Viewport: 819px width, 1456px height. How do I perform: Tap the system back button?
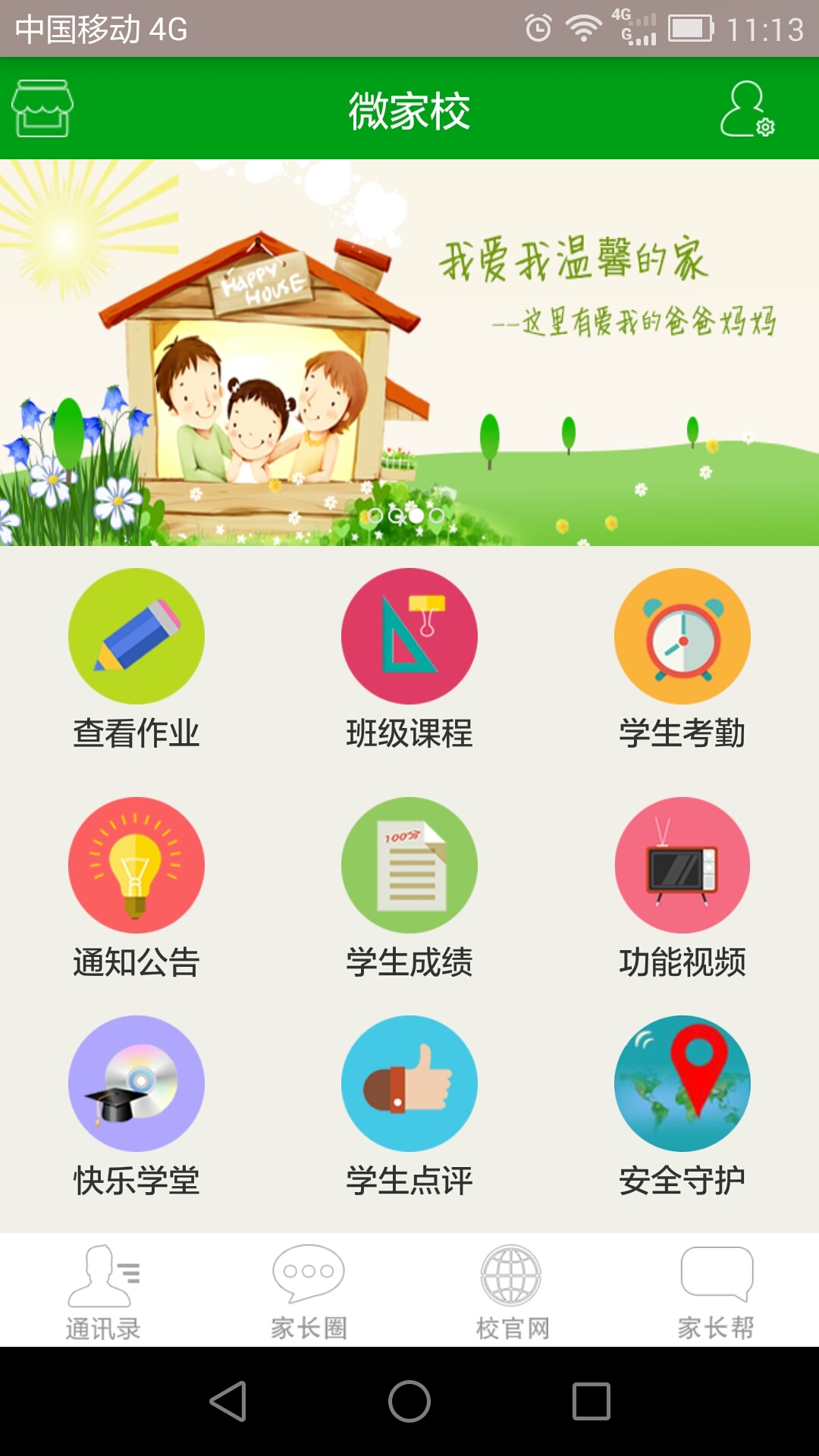pyautogui.click(x=227, y=1401)
